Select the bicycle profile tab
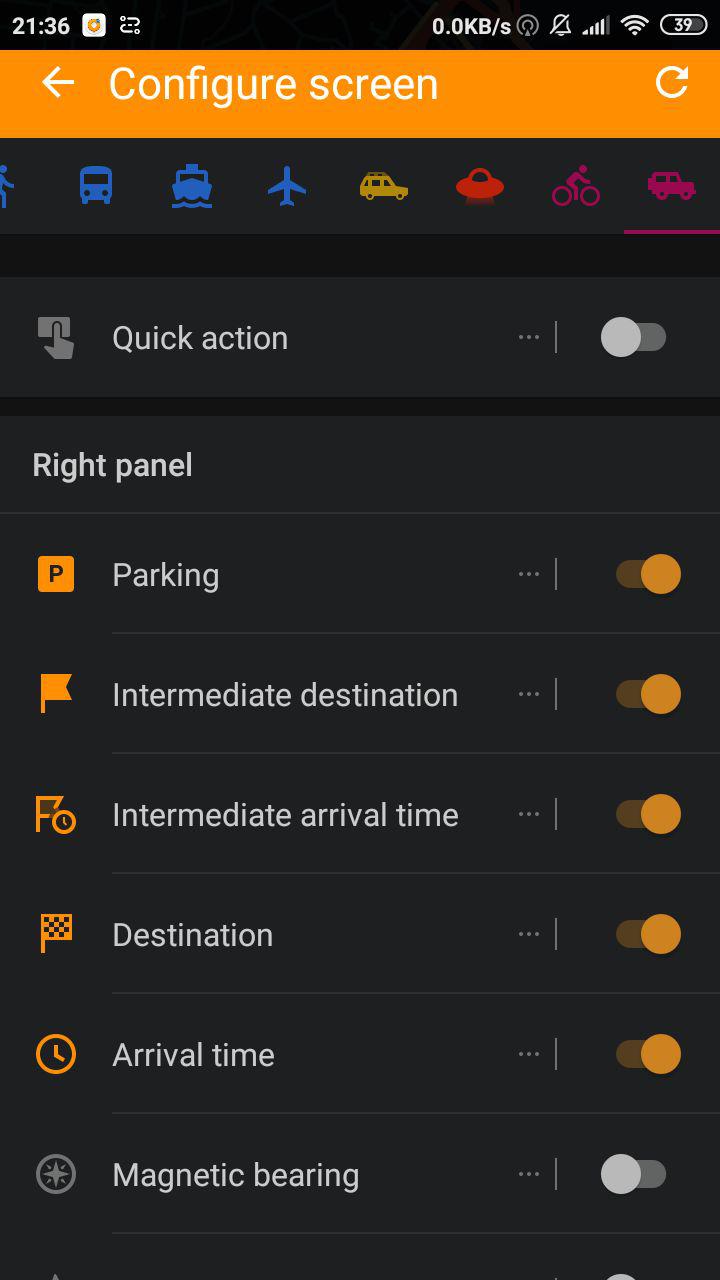This screenshot has height=1280, width=720. (x=576, y=186)
